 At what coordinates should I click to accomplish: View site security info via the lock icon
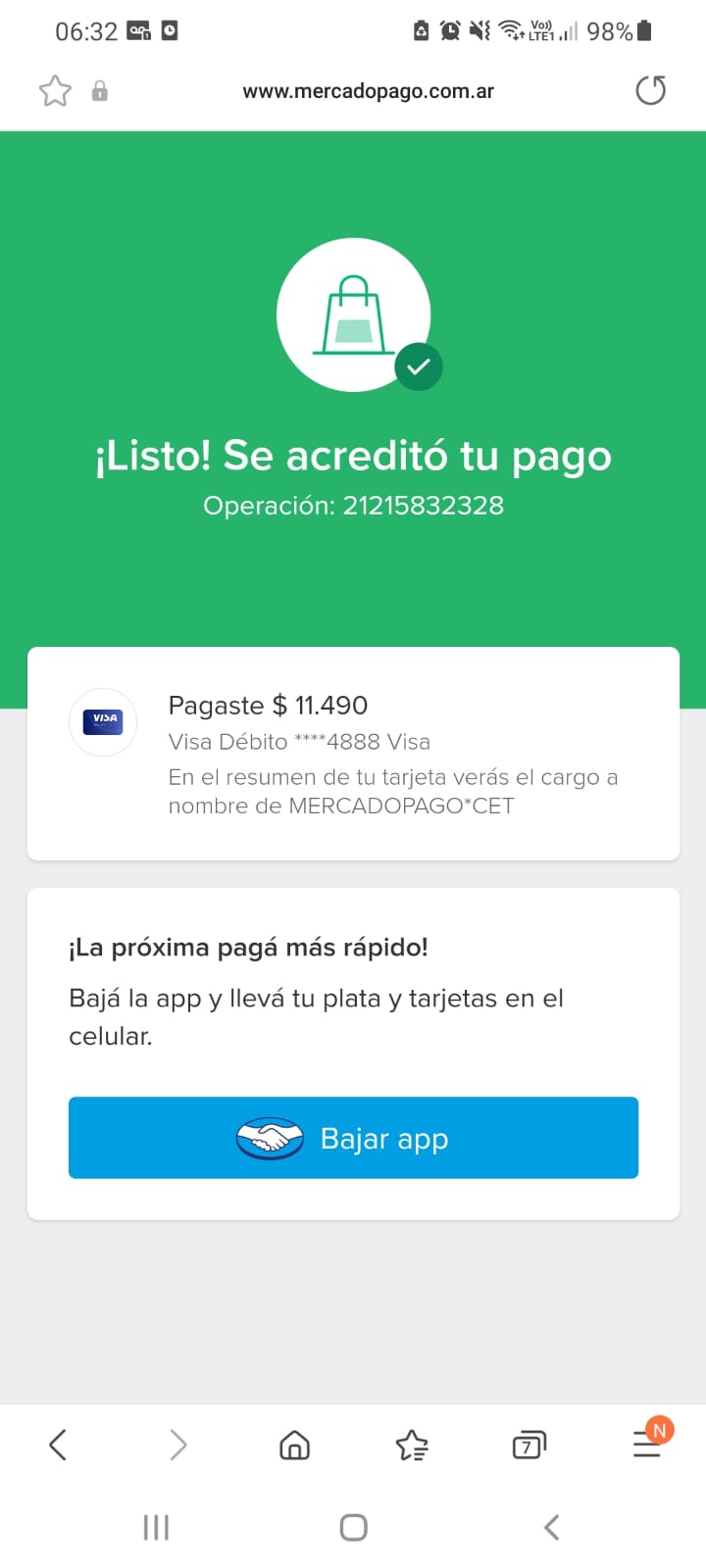tap(100, 91)
